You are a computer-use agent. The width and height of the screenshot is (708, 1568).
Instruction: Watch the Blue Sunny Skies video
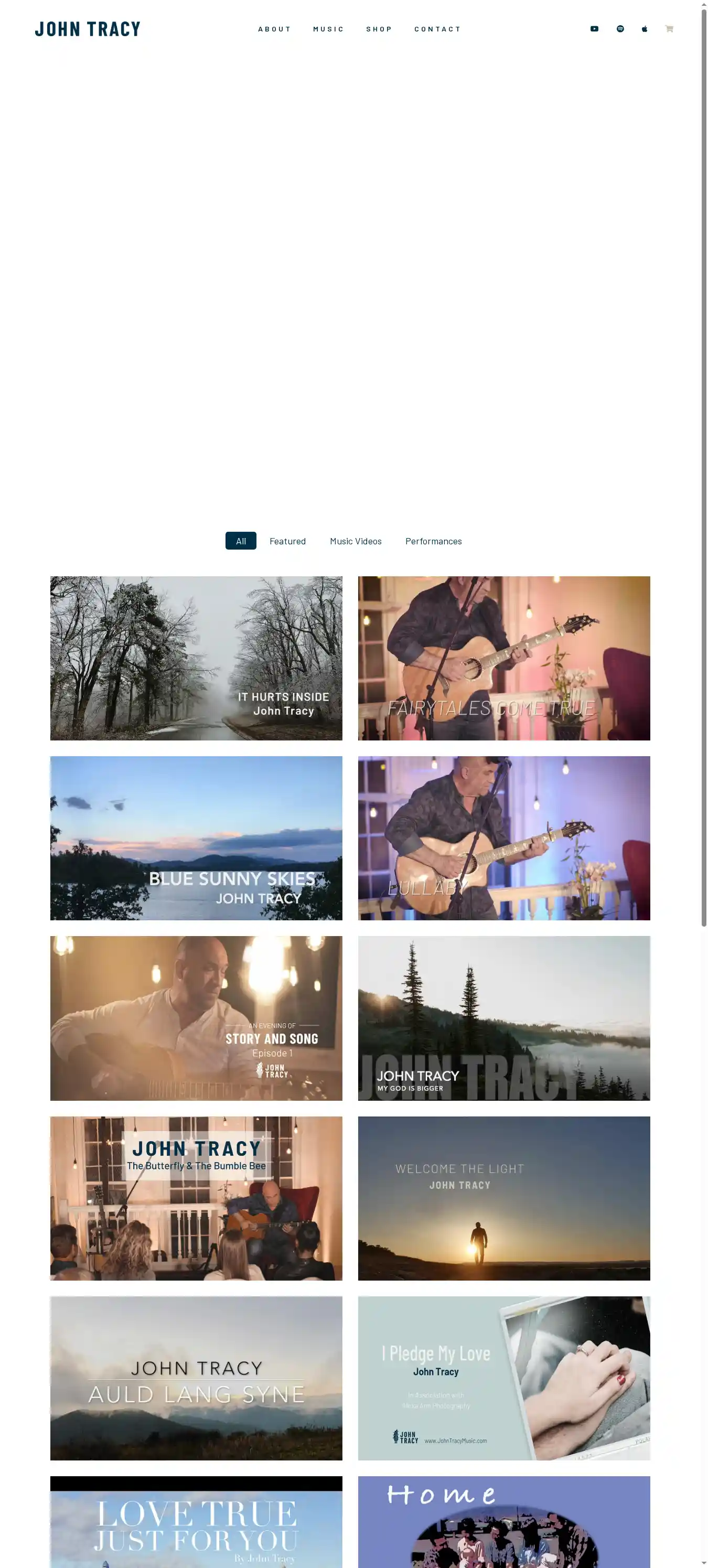196,837
